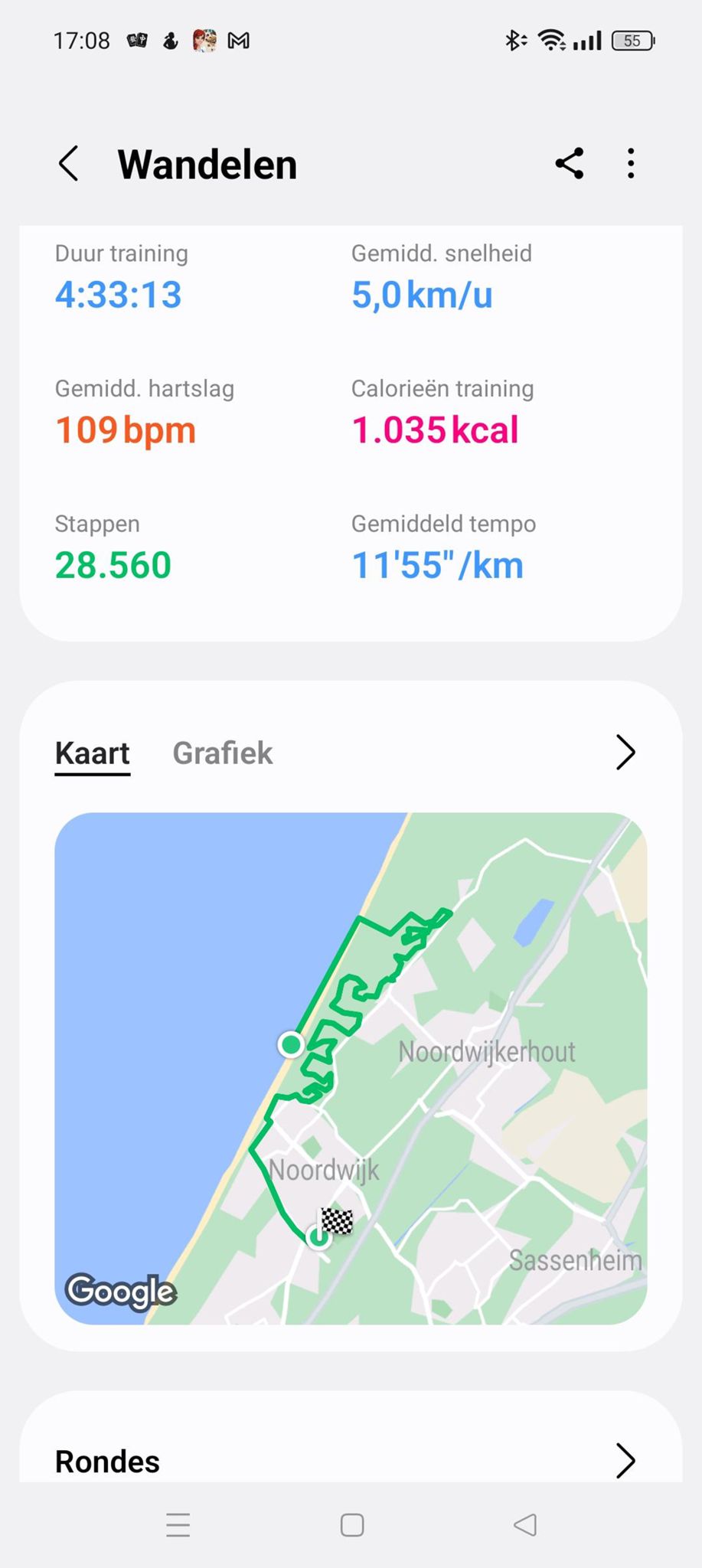Open the recent apps view
This screenshot has height=1568, width=702.
coord(178,1525)
